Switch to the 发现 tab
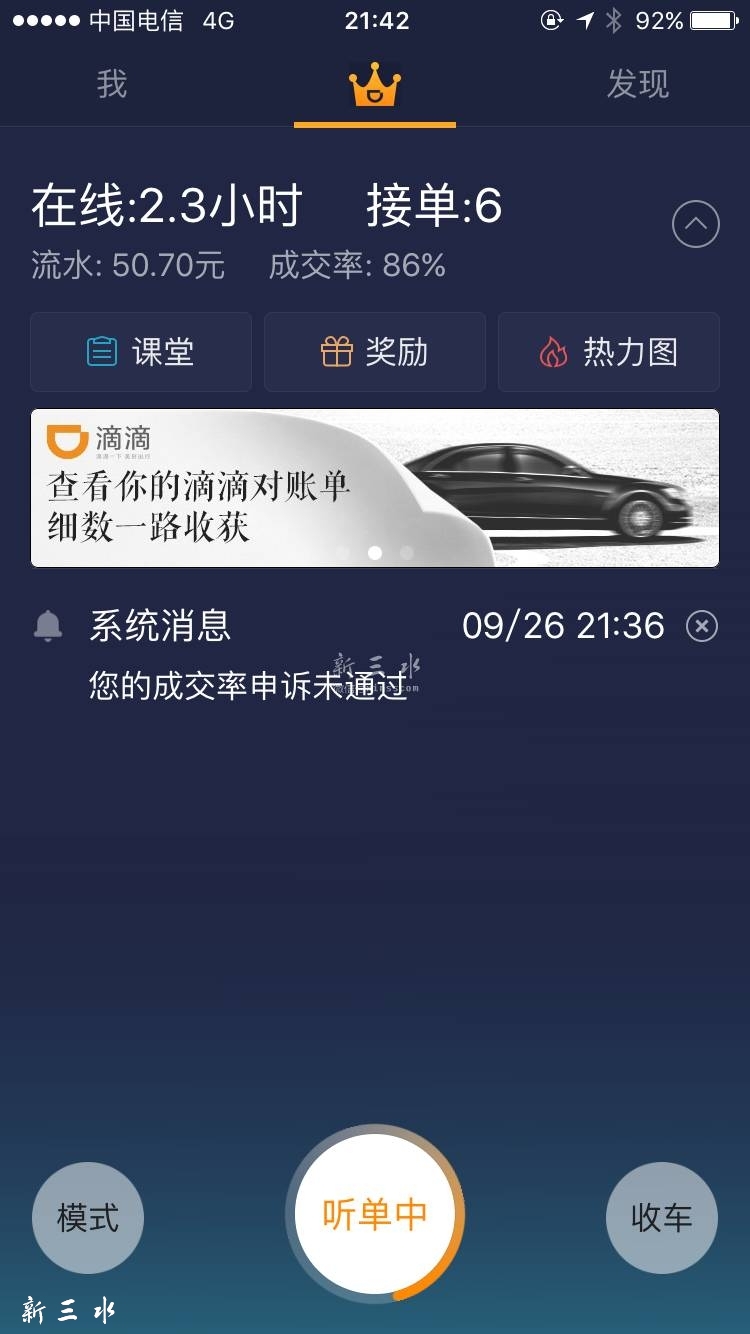750x1334 pixels. tap(637, 85)
